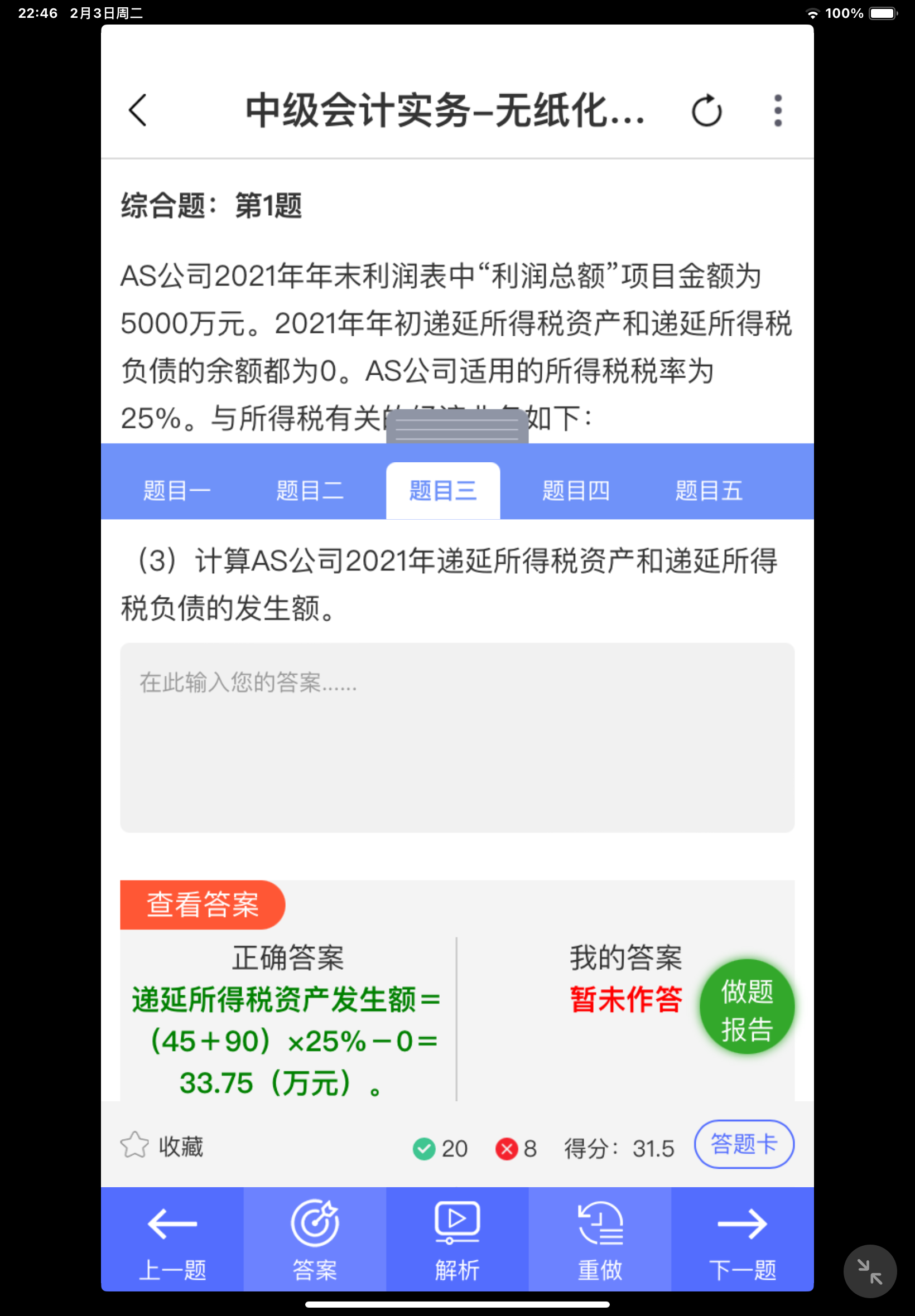This screenshot has height=1316, width=915.
Task: Tap the 答案 toolbar item
Action: coord(315,1238)
